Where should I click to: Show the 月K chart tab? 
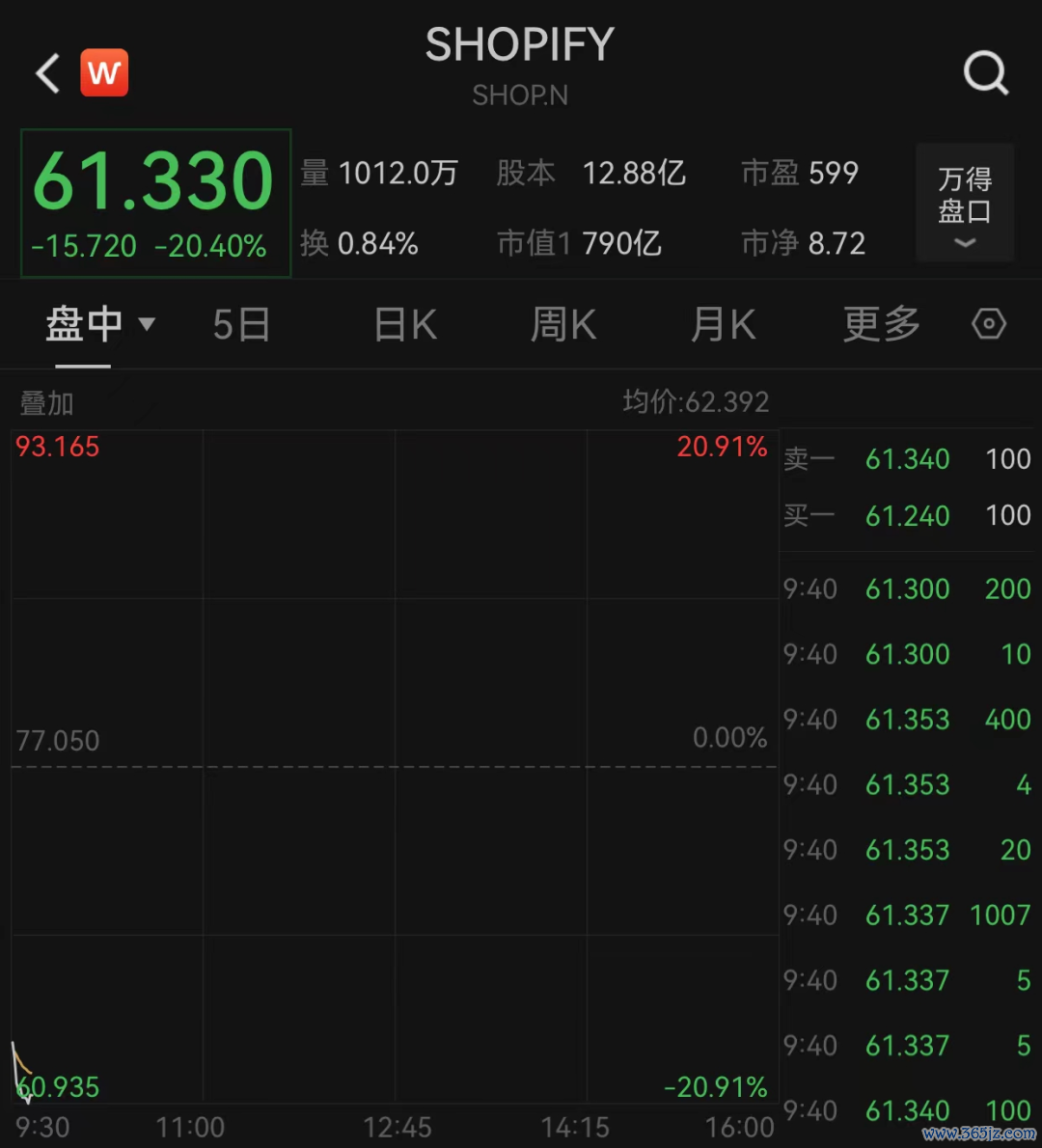724,325
